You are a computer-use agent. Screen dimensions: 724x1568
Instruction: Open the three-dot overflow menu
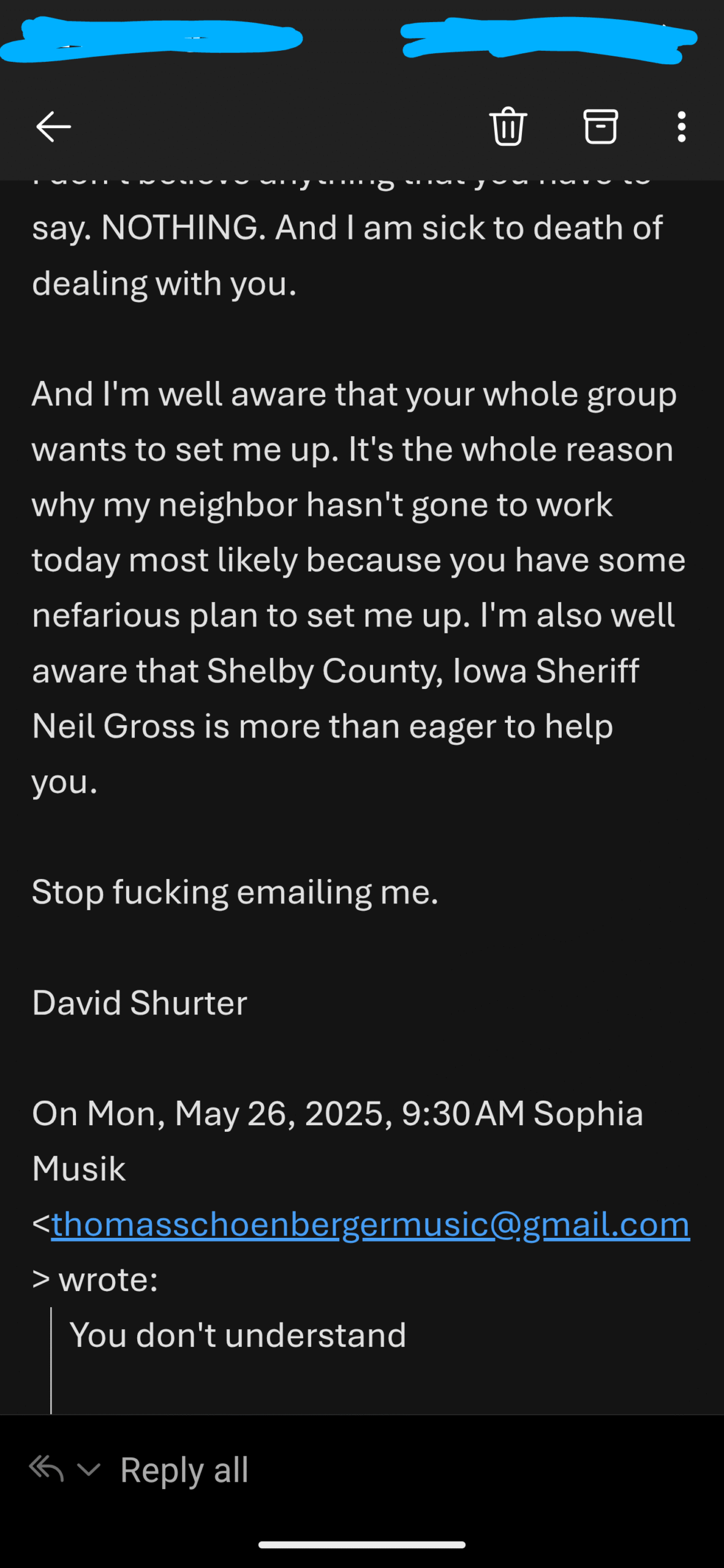681,127
